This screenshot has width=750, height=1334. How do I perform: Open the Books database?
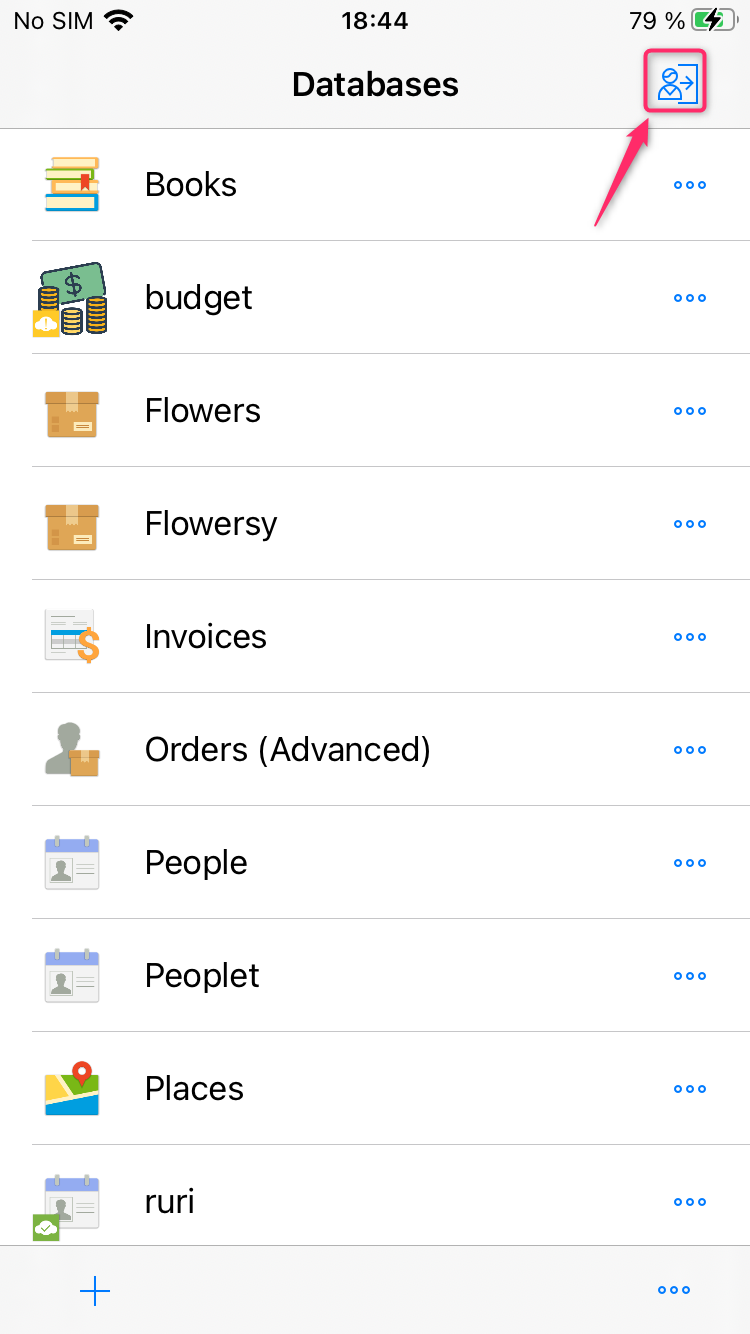click(191, 185)
